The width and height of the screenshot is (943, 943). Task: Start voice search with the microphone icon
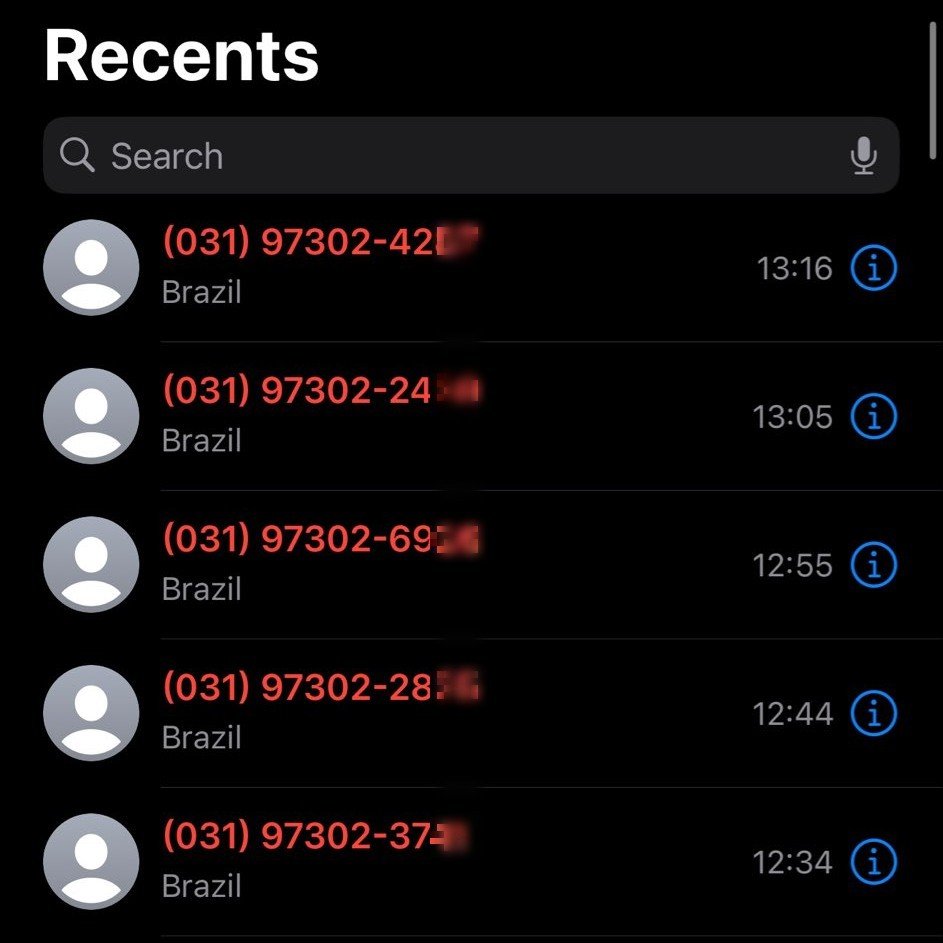(x=864, y=156)
